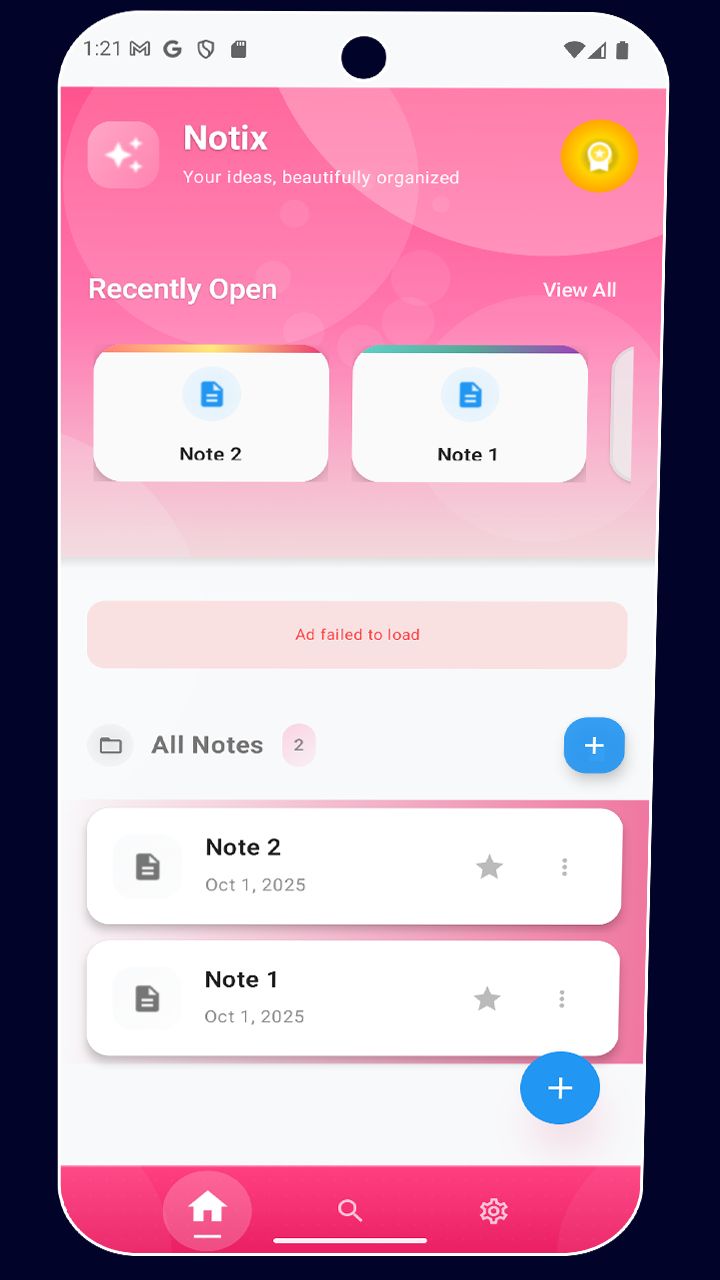This screenshot has width=720, height=1280.
Task: Create a new note with floating button
Action: [x=560, y=1088]
